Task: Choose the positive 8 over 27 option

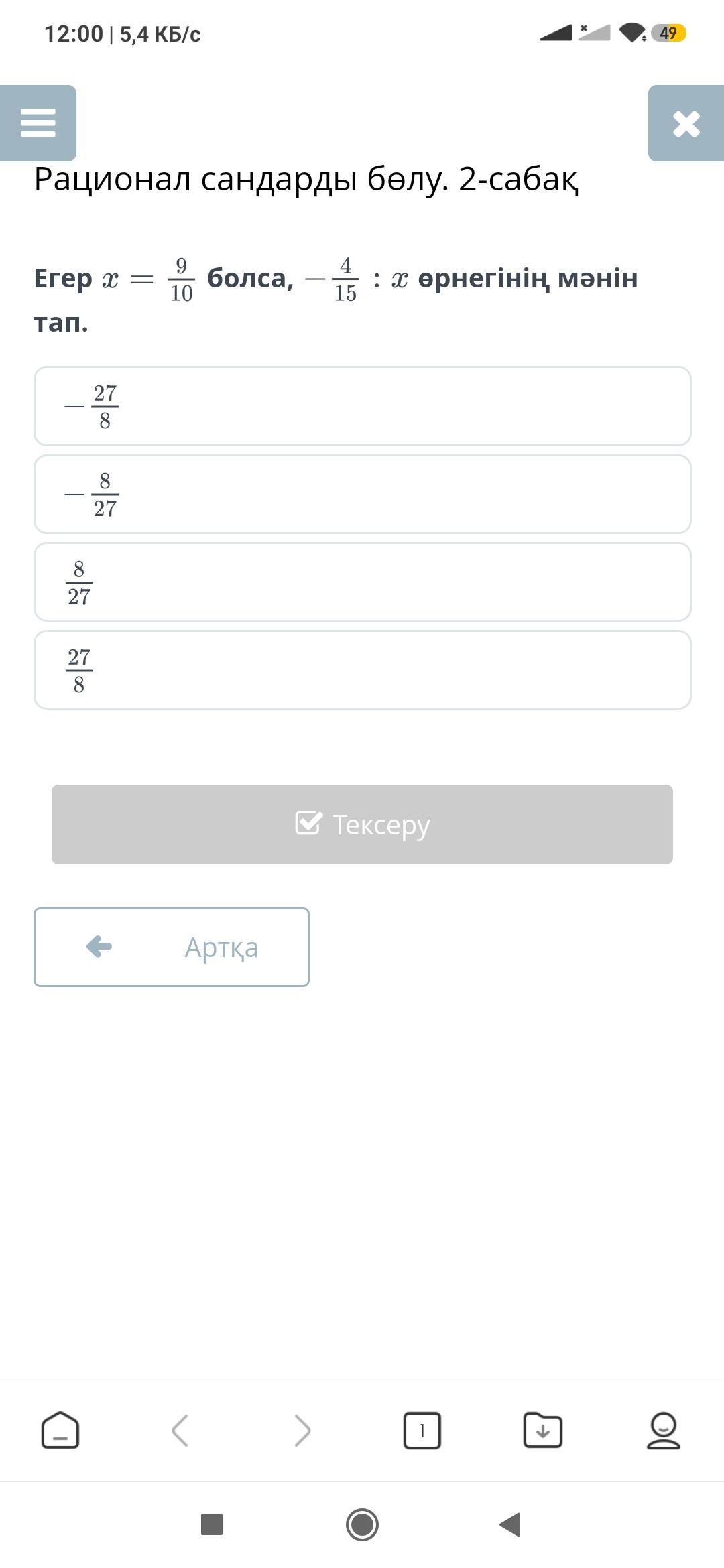Action: point(363,582)
